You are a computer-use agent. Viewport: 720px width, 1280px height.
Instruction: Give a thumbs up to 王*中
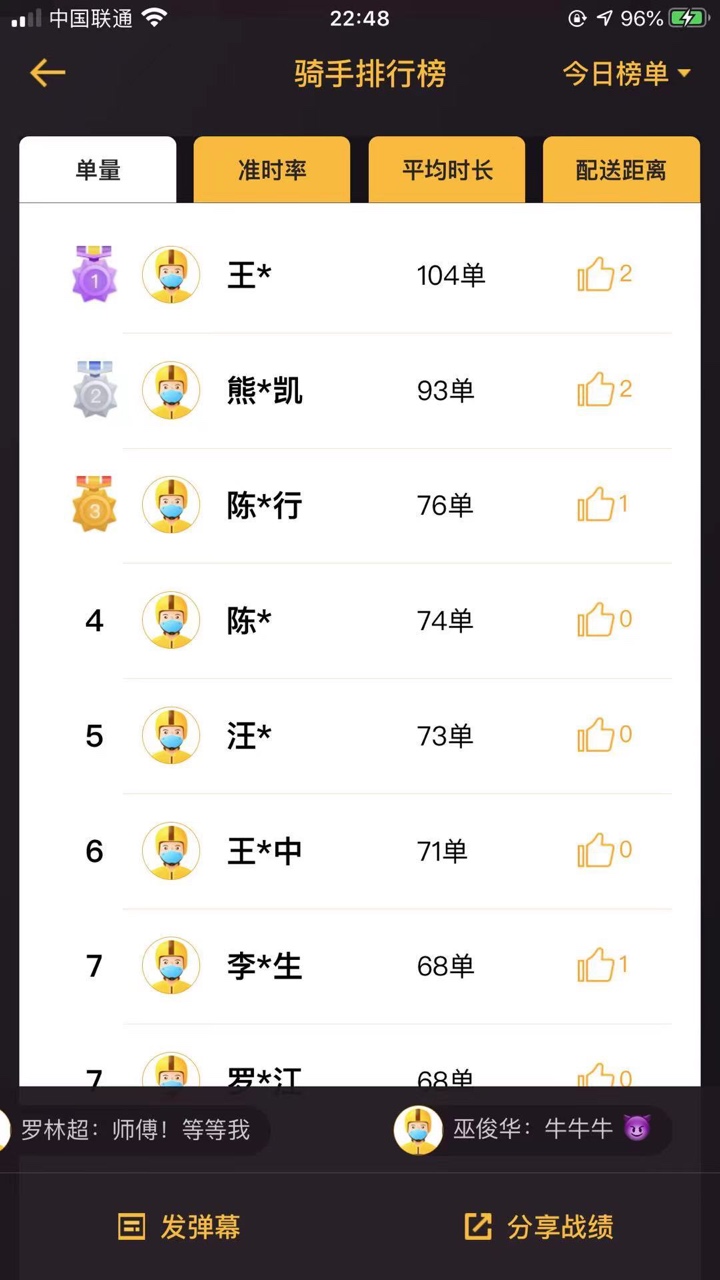pos(597,851)
